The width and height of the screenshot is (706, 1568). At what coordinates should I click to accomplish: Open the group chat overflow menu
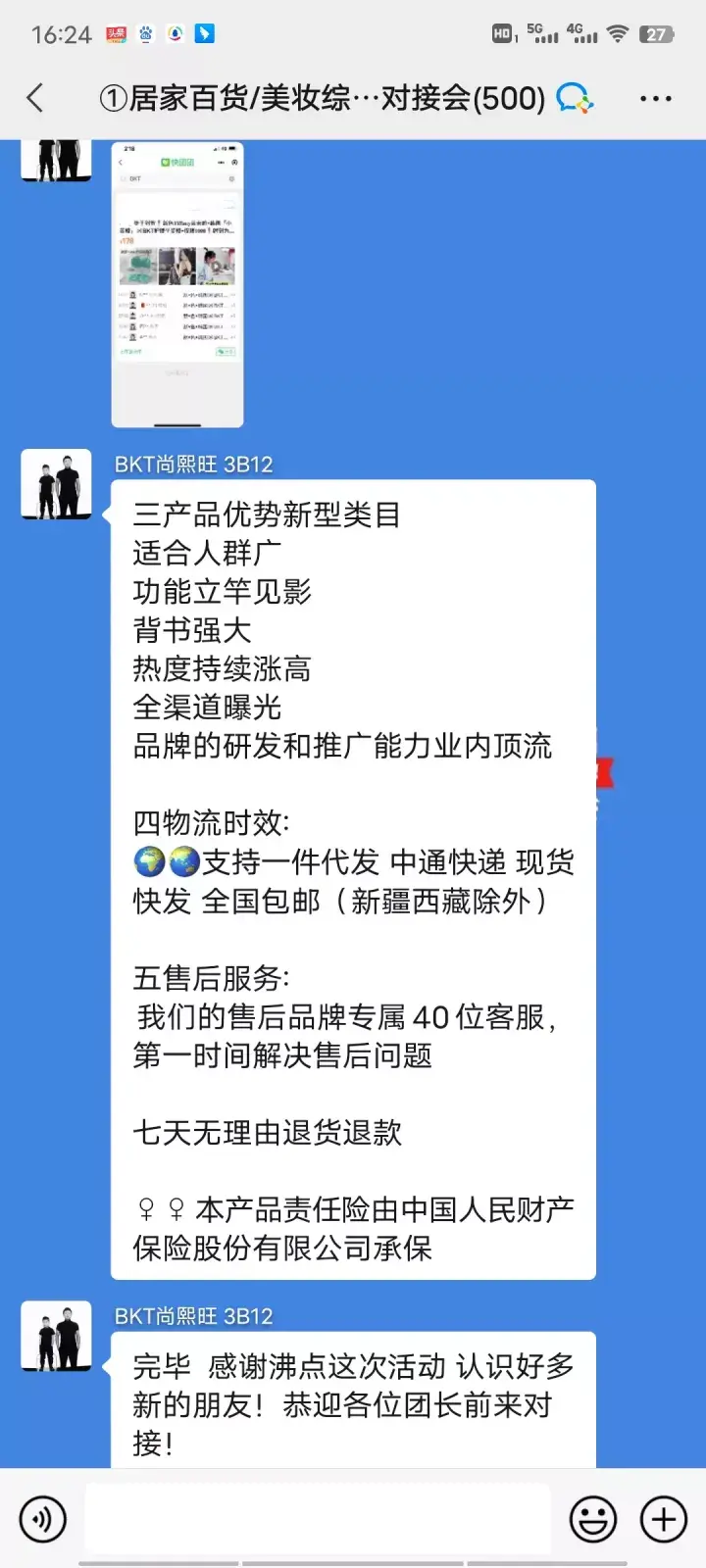click(x=655, y=99)
